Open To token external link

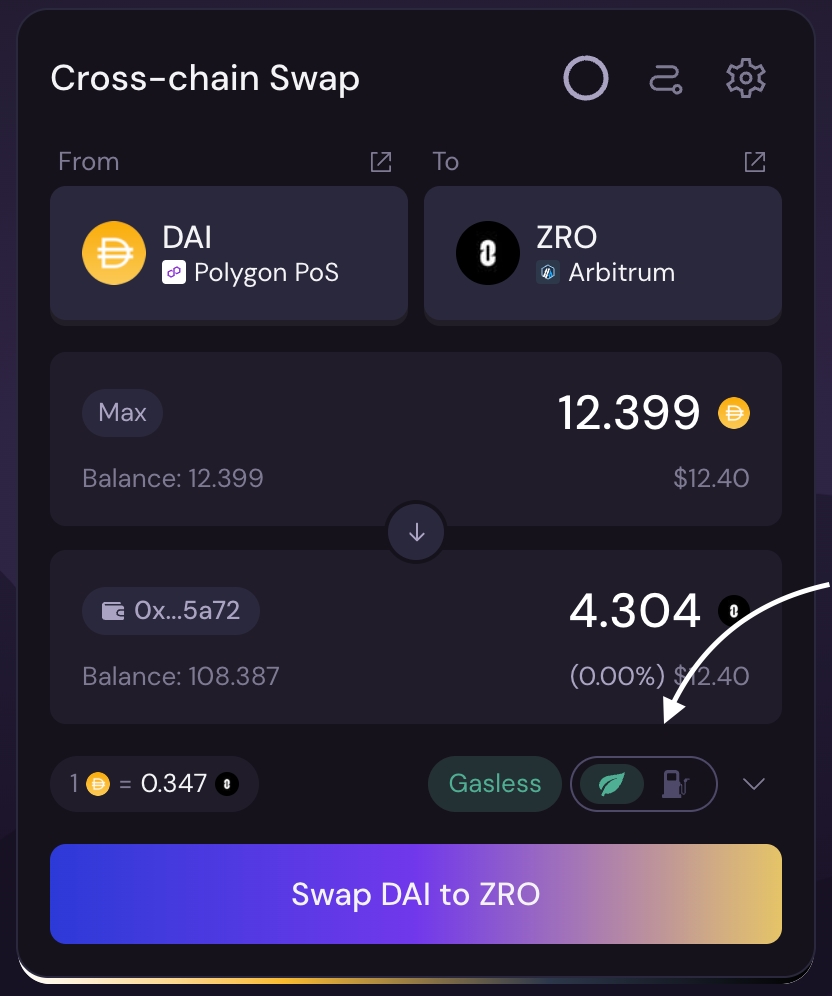click(x=755, y=162)
